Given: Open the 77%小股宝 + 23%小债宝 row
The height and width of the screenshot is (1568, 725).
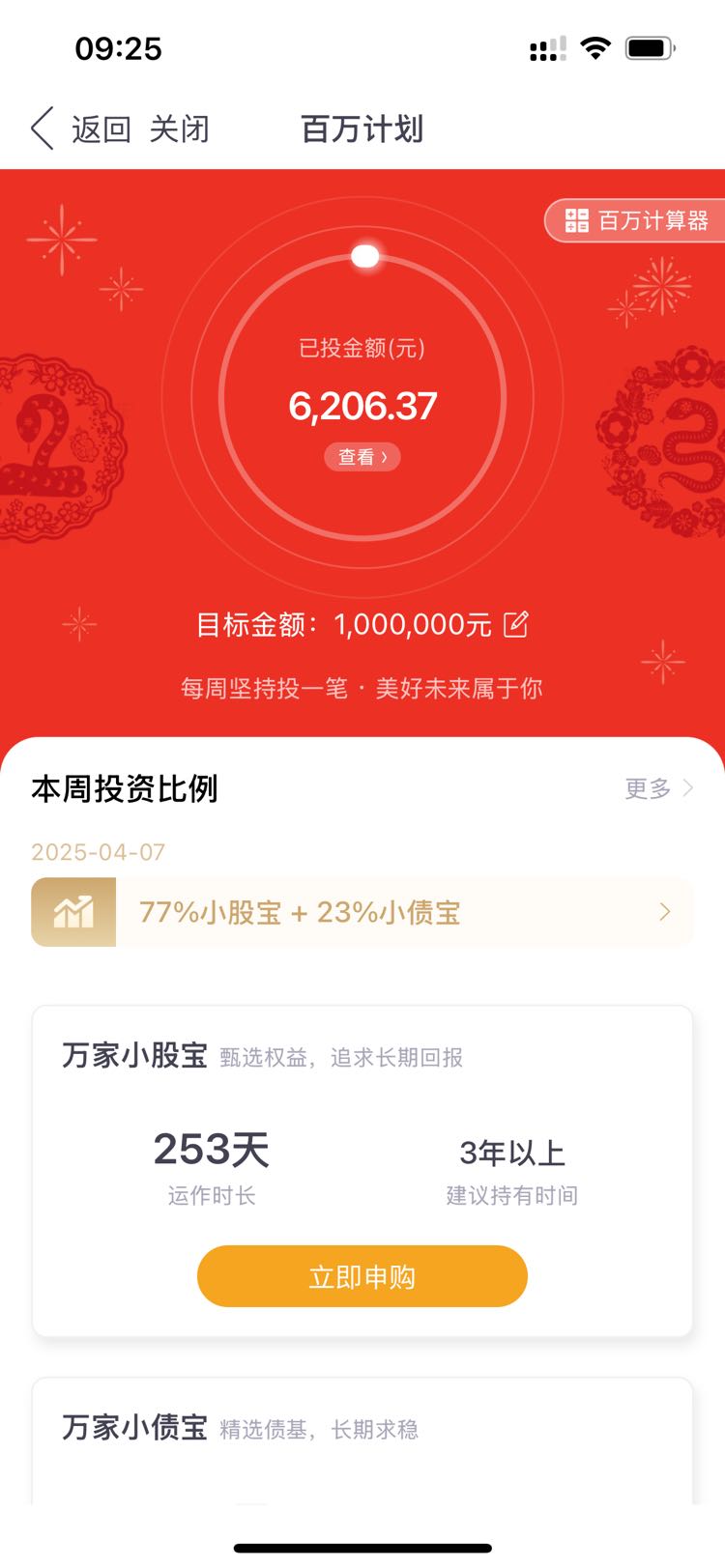Looking at the screenshot, I should click(362, 912).
